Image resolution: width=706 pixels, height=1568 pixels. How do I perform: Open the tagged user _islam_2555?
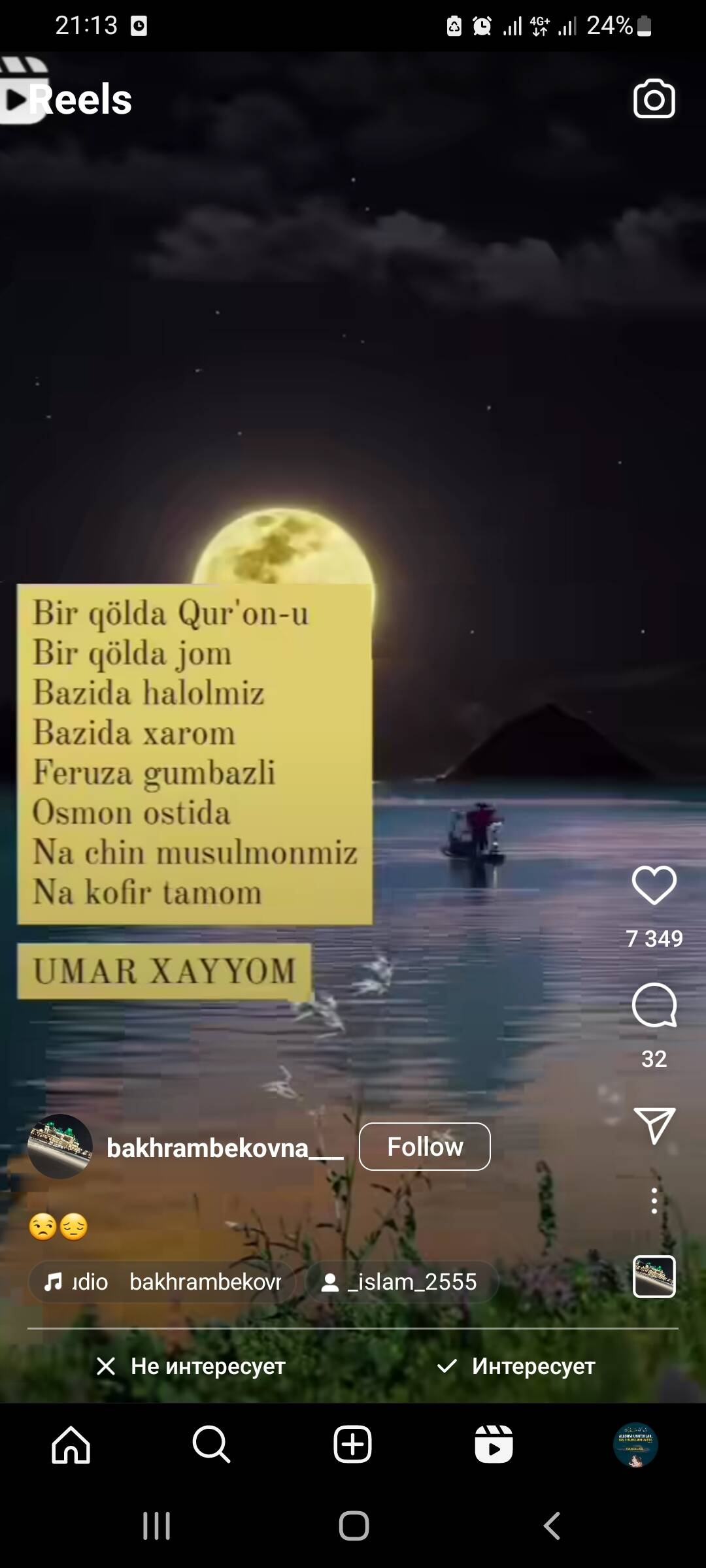coord(401,1282)
